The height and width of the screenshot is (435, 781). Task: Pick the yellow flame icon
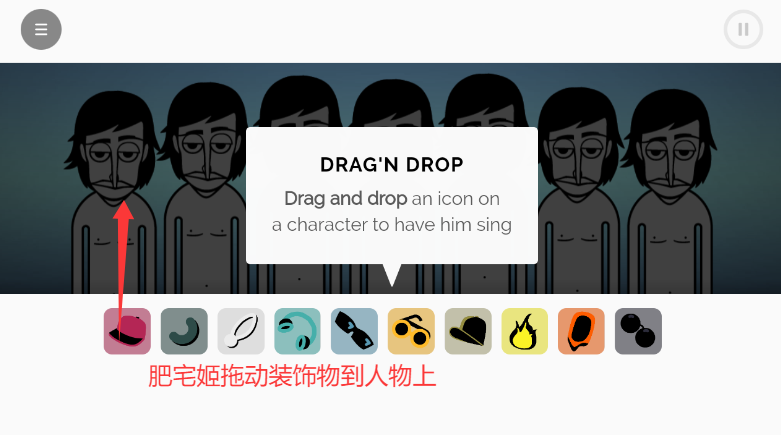tap(524, 331)
